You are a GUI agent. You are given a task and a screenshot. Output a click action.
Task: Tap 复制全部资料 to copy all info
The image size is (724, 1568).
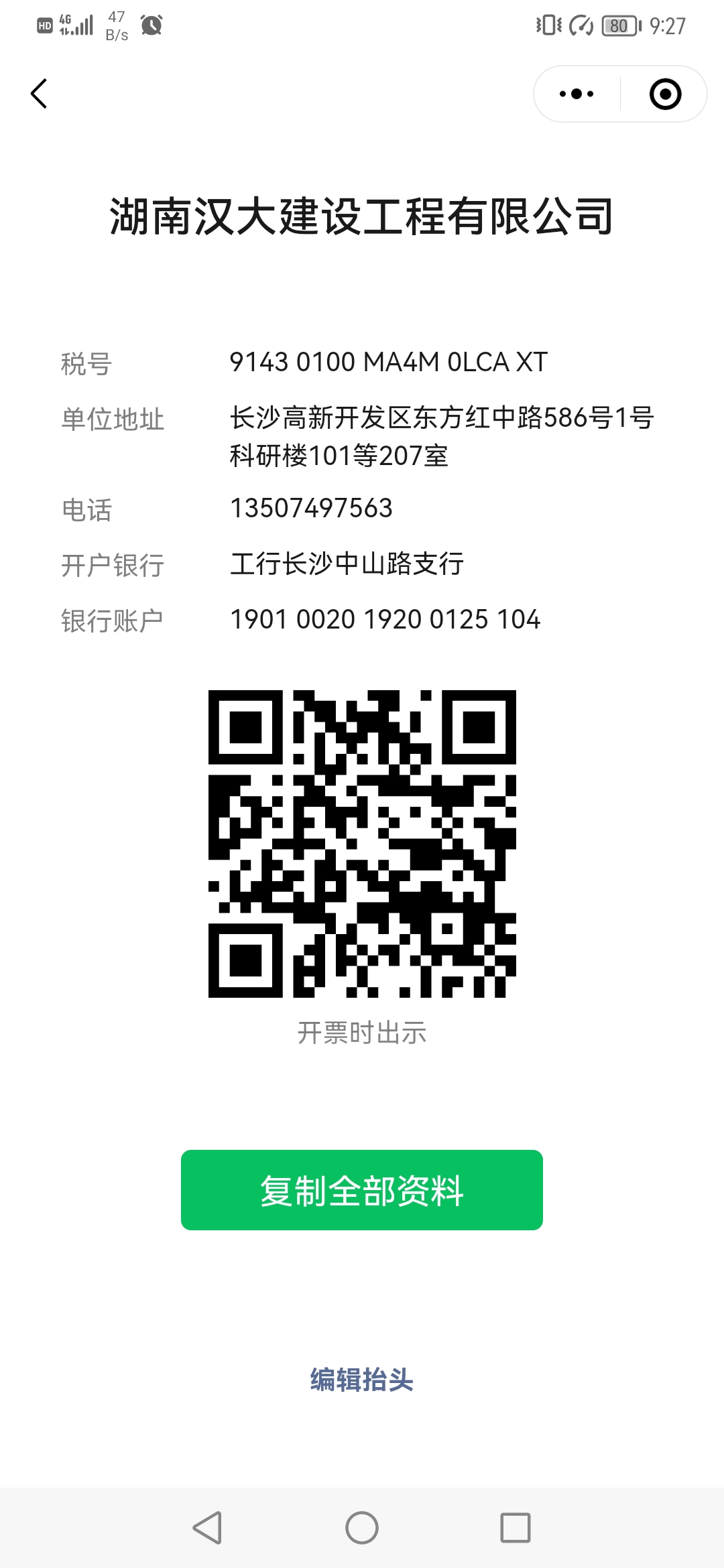click(x=362, y=1190)
